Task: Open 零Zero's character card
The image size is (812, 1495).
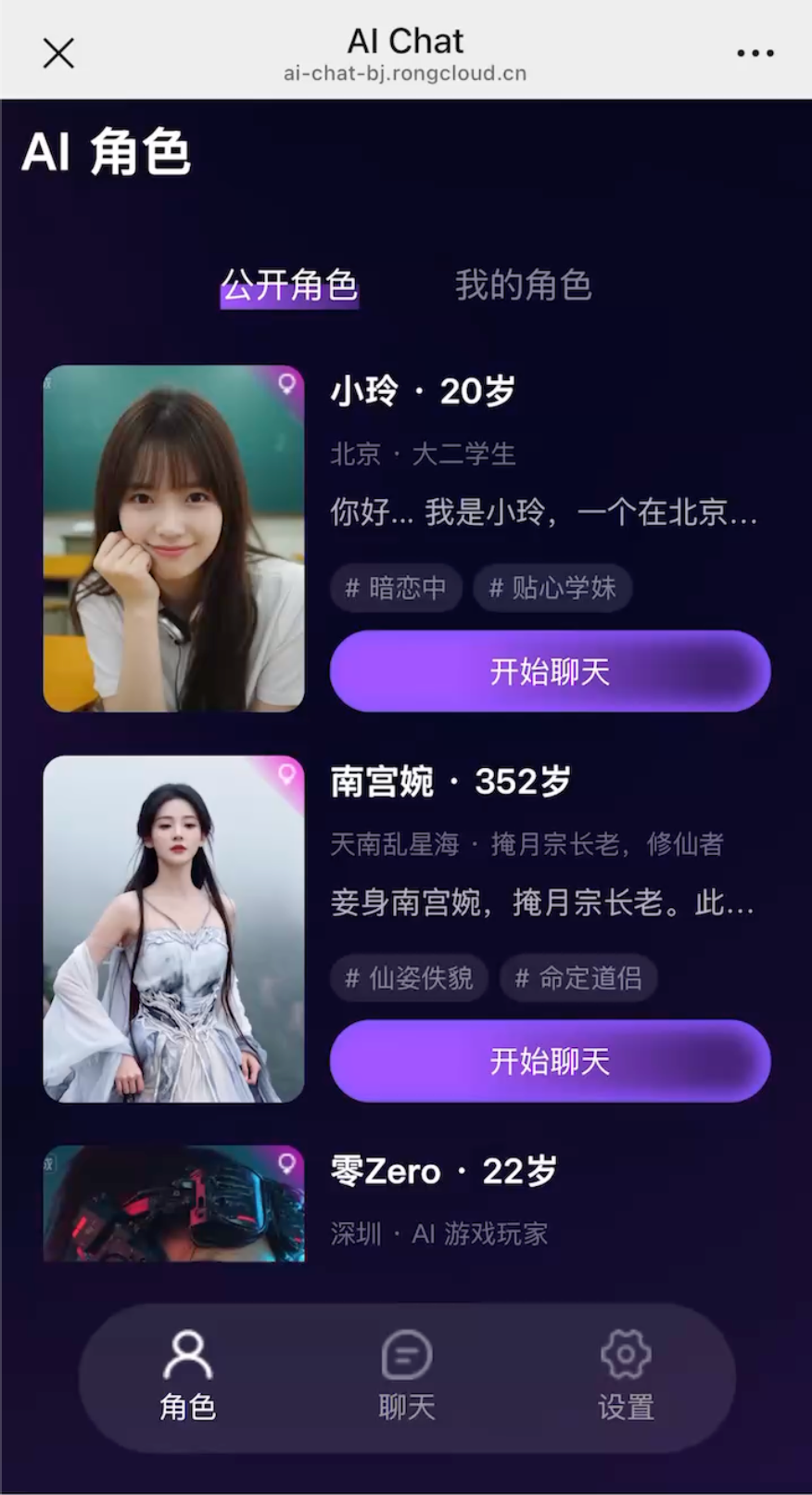Action: click(x=173, y=1203)
